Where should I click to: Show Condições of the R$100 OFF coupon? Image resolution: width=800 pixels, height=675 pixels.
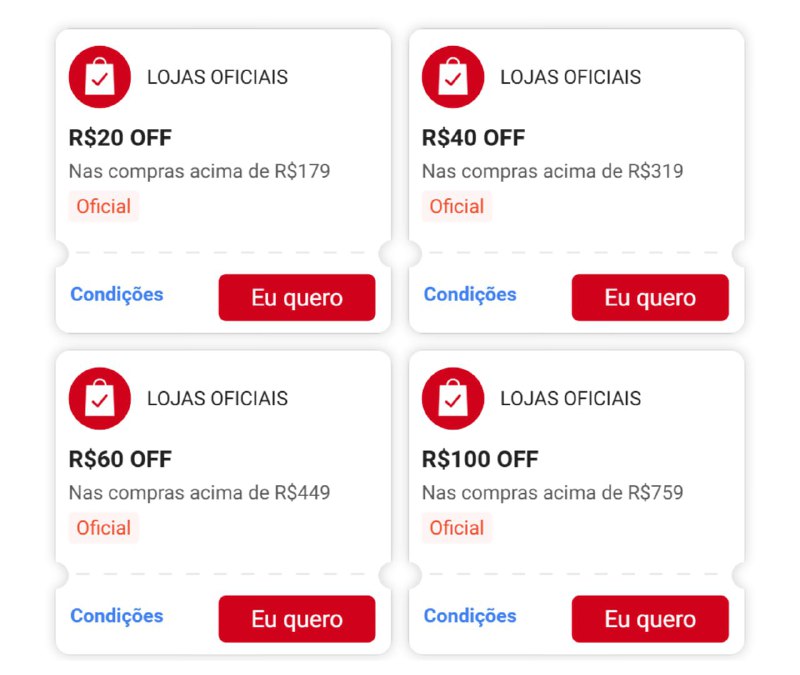470,616
